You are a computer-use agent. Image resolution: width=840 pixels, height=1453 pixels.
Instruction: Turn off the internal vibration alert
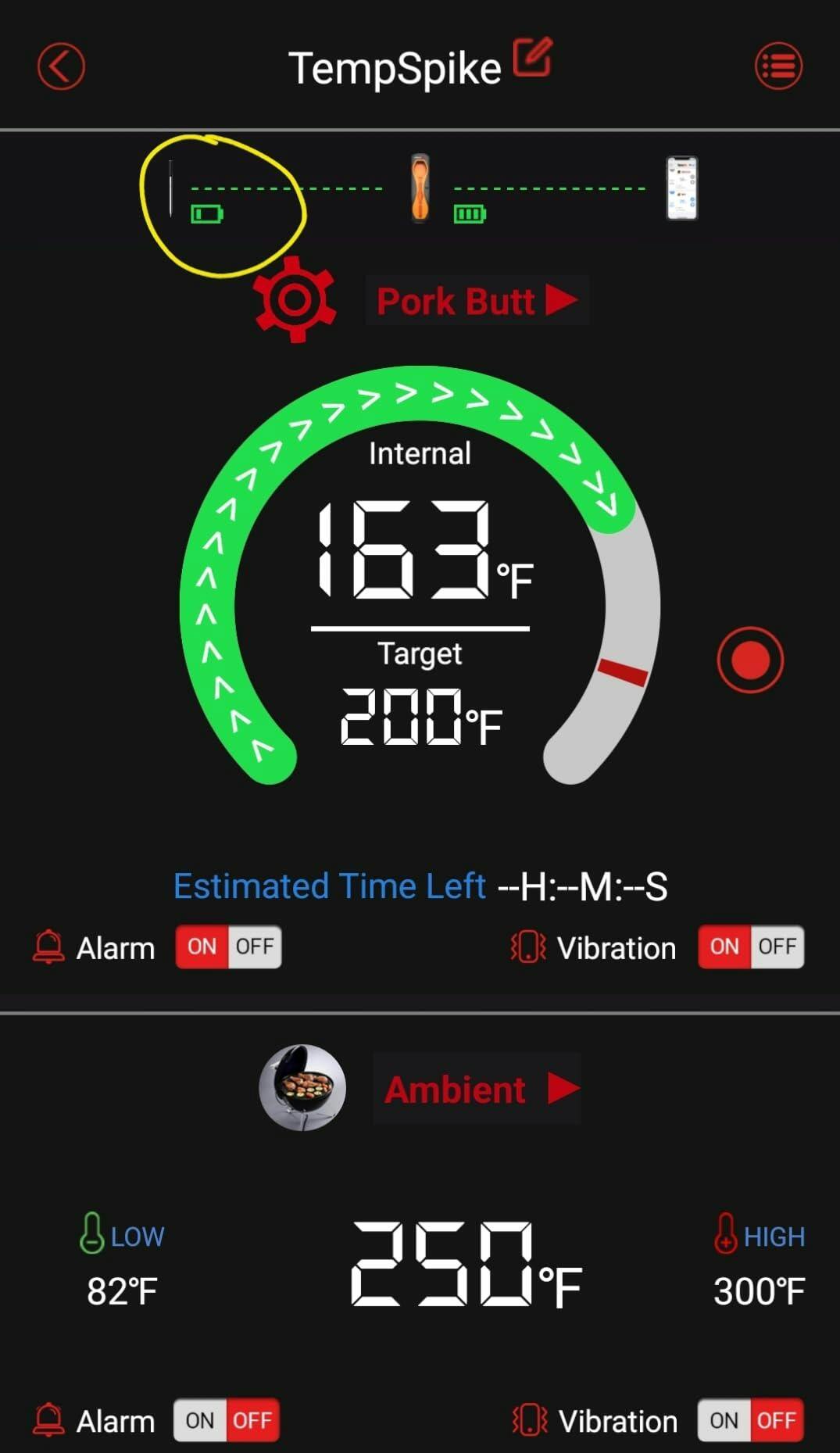777,947
